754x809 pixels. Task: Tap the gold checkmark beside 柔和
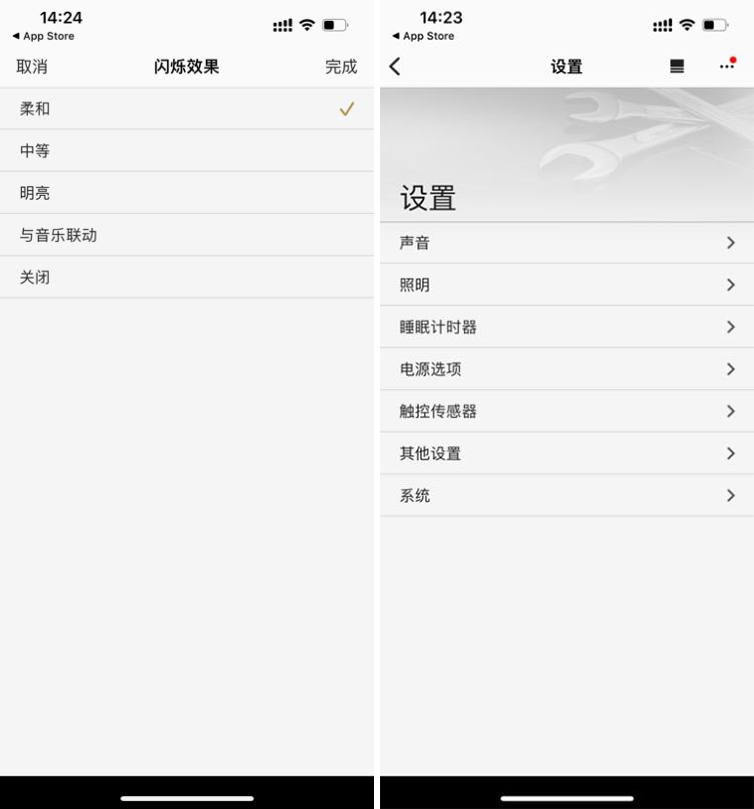[x=347, y=109]
